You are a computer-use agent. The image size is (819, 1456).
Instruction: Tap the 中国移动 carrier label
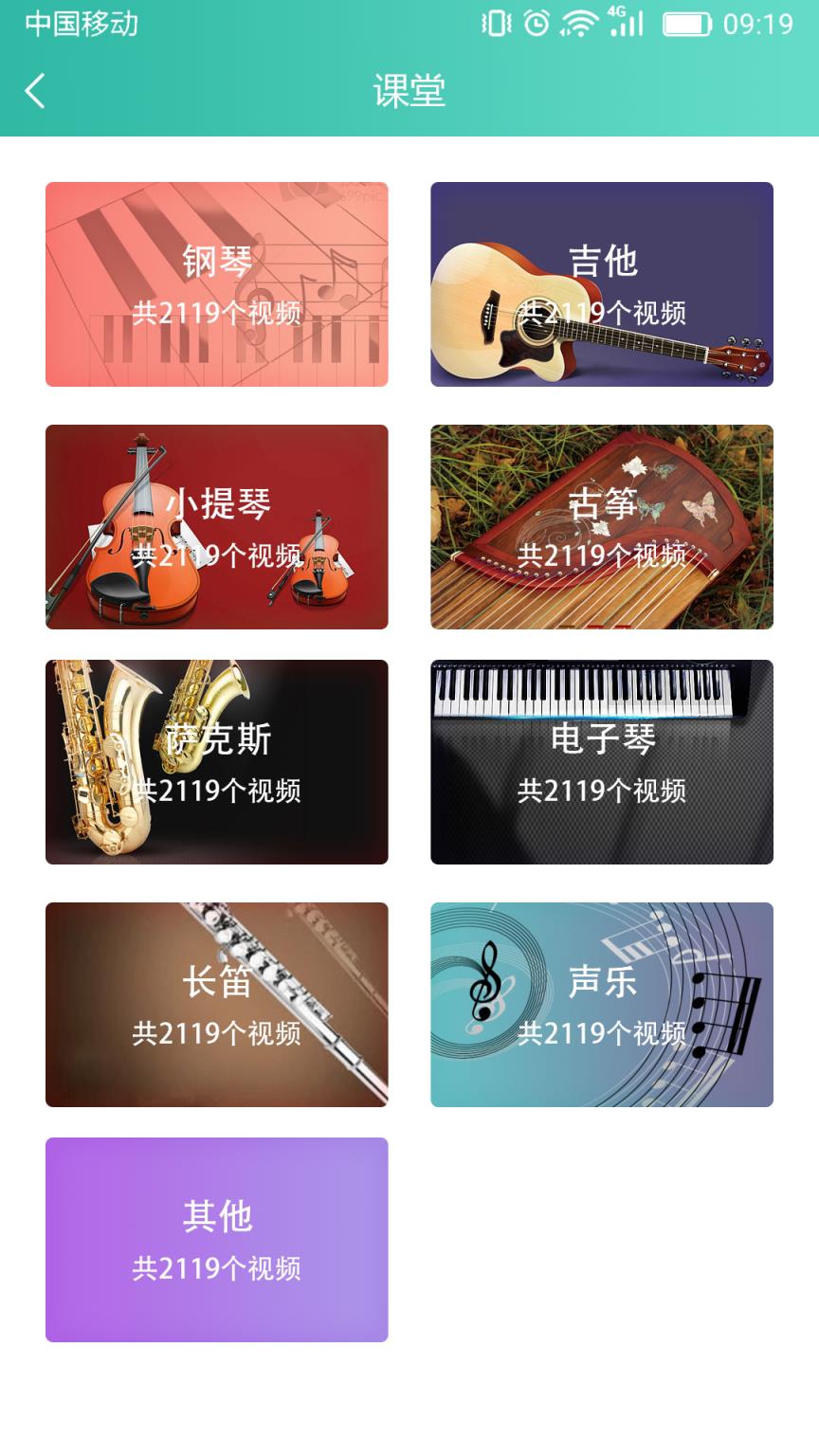(79, 26)
